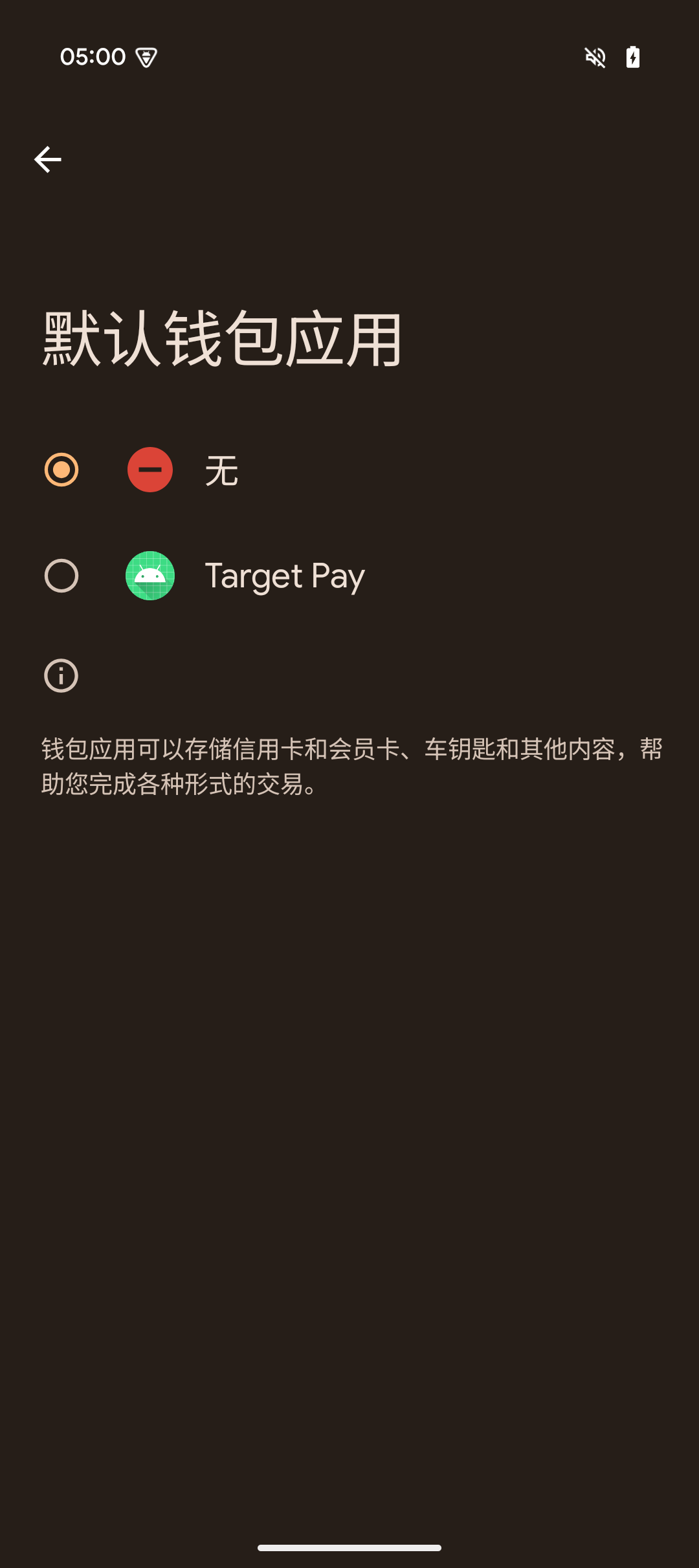Choose Target Pay as default wallet
Screen dimensions: 699x1568
tap(61, 576)
